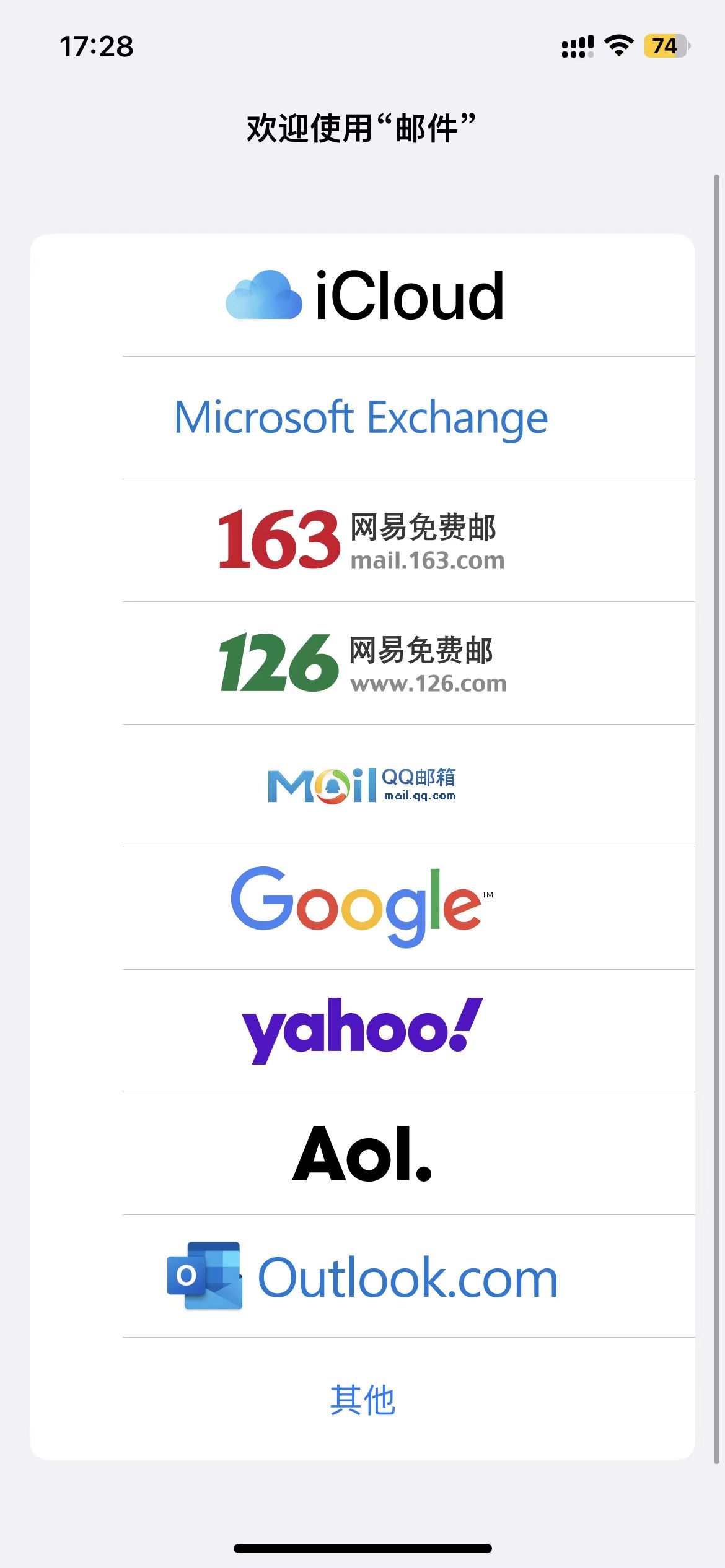The image size is (725, 1568).
Task: Select Microsoft Exchange account type
Action: point(362,418)
